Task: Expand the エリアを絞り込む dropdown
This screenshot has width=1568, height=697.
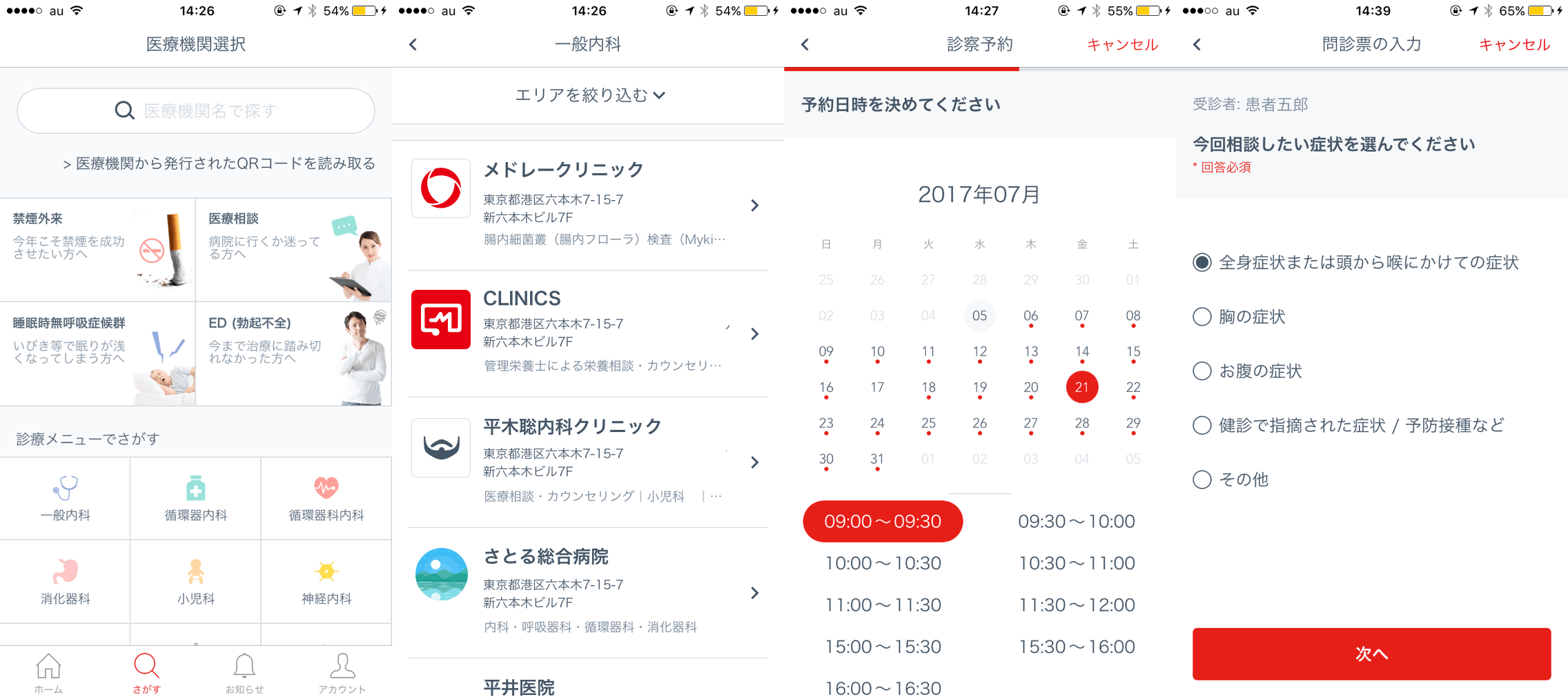Action: point(589,95)
